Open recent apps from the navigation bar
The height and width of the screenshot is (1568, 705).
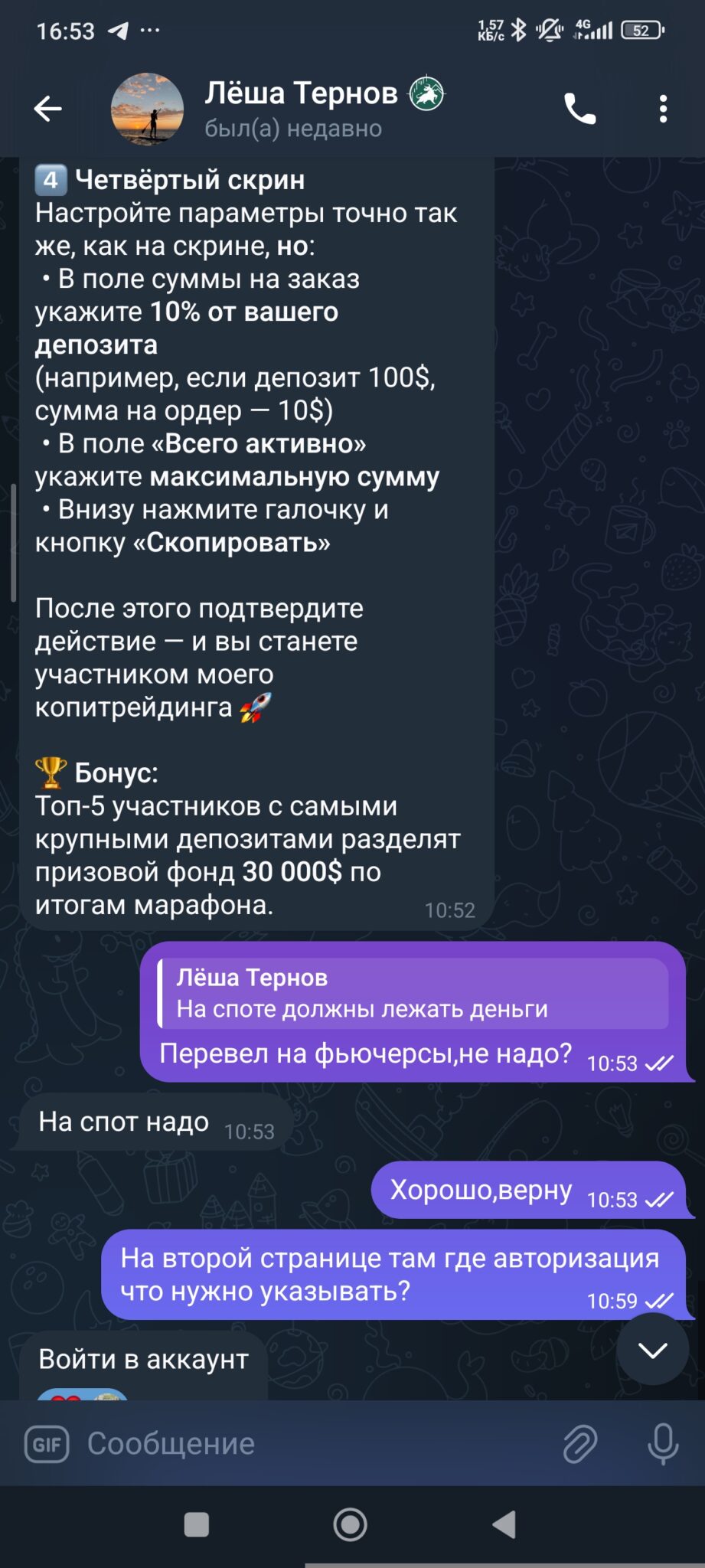[x=197, y=1524]
